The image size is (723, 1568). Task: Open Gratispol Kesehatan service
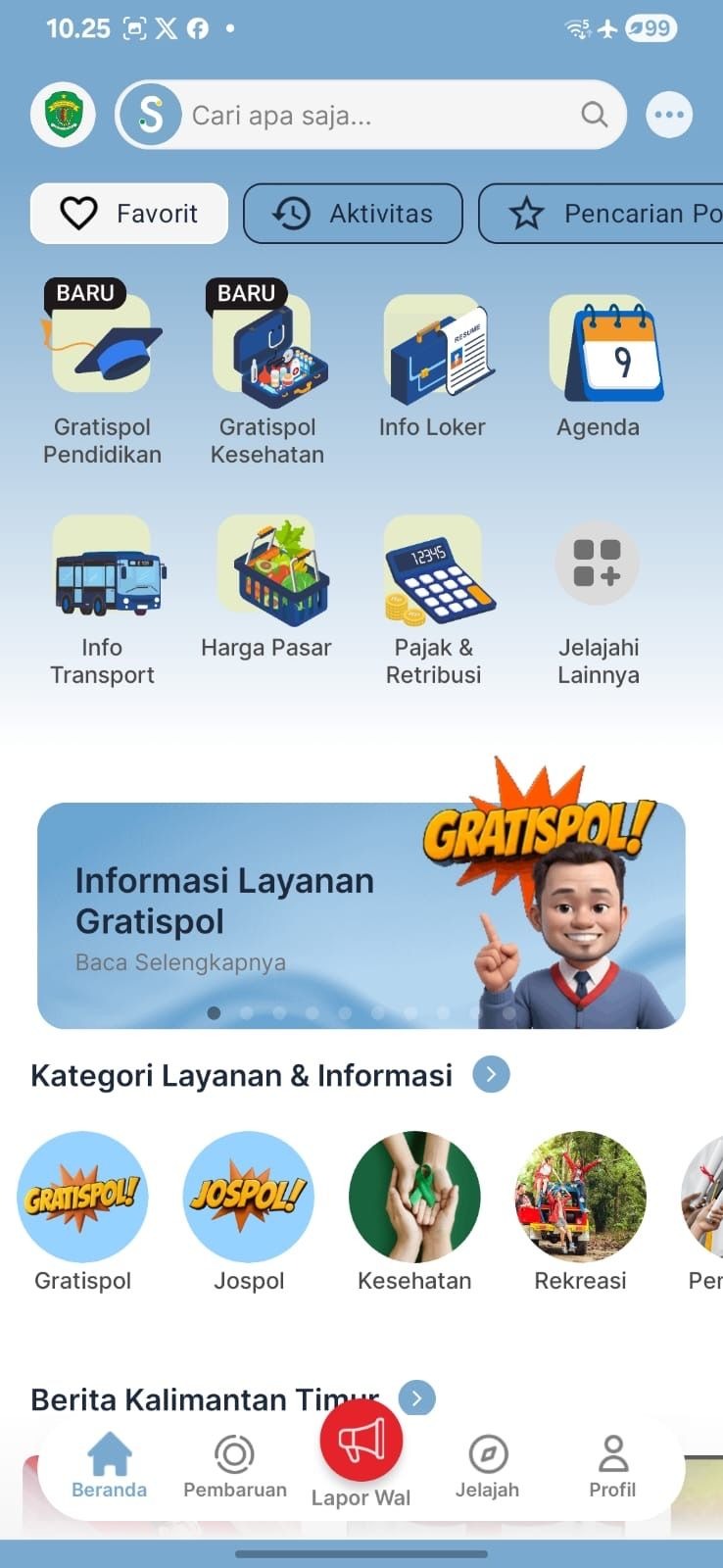267,372
